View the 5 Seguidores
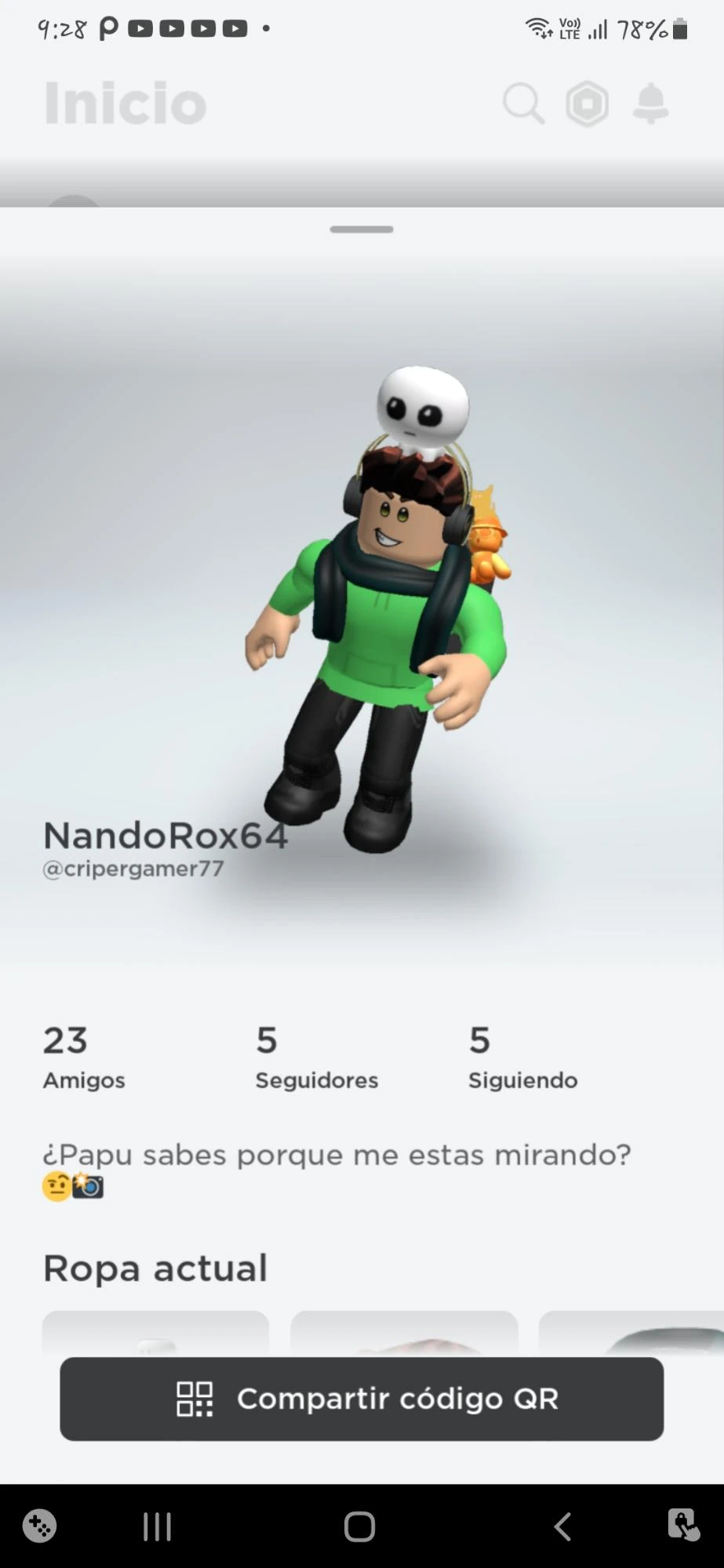Screen dimensions: 724x1568 pyautogui.click(x=316, y=1058)
